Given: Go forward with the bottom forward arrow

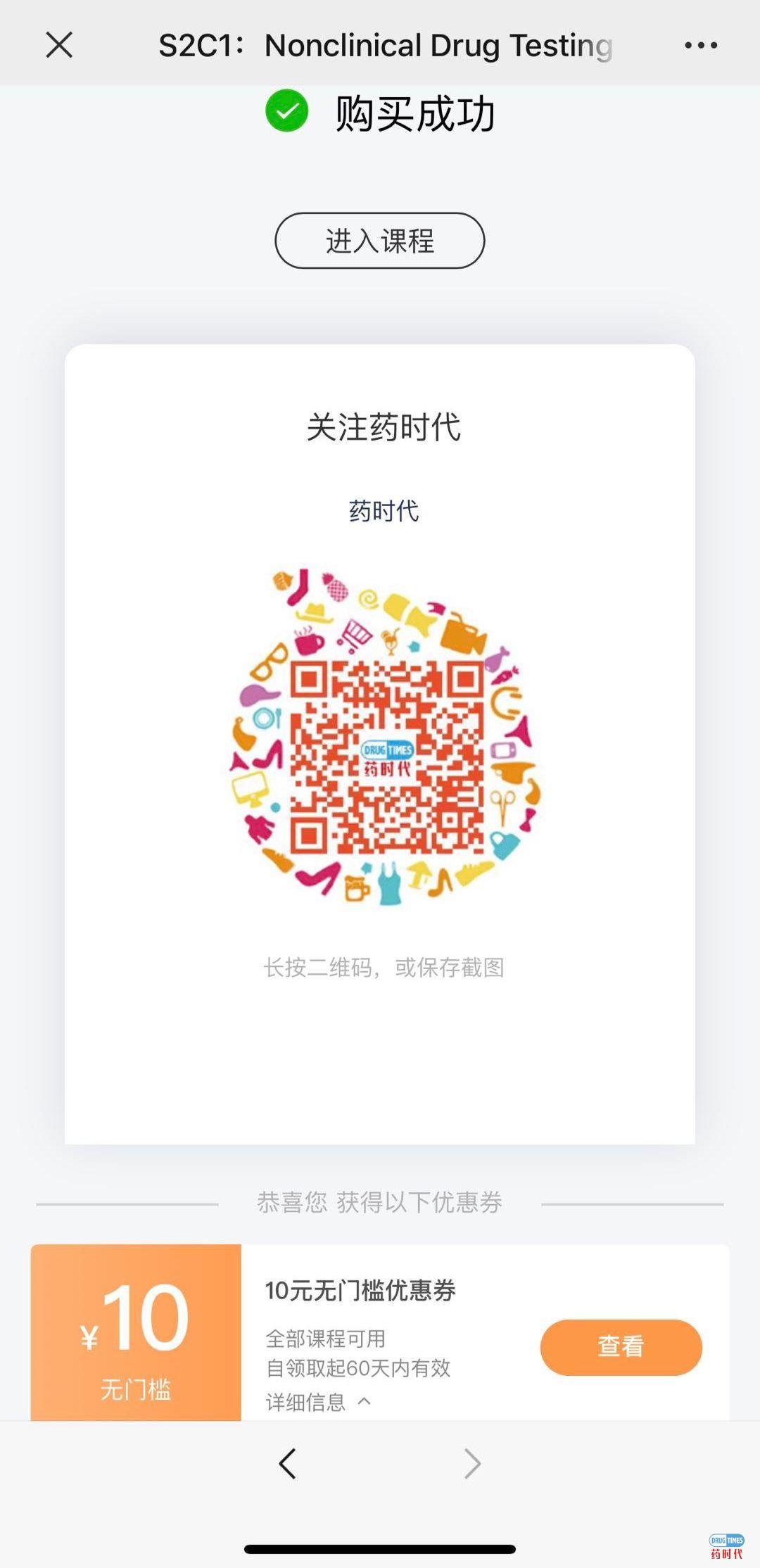Looking at the screenshot, I should pos(472,1464).
